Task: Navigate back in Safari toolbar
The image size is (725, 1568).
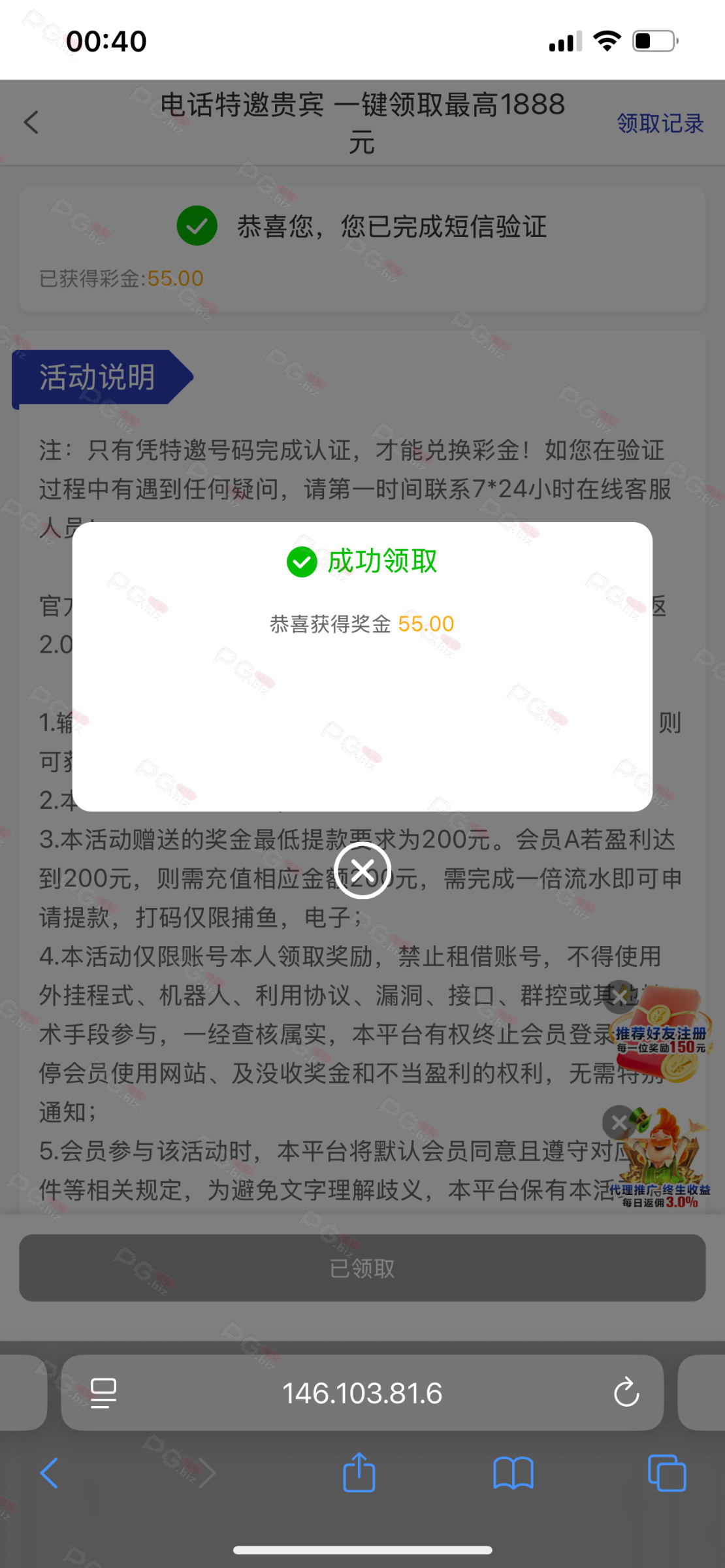Action: [50, 1473]
